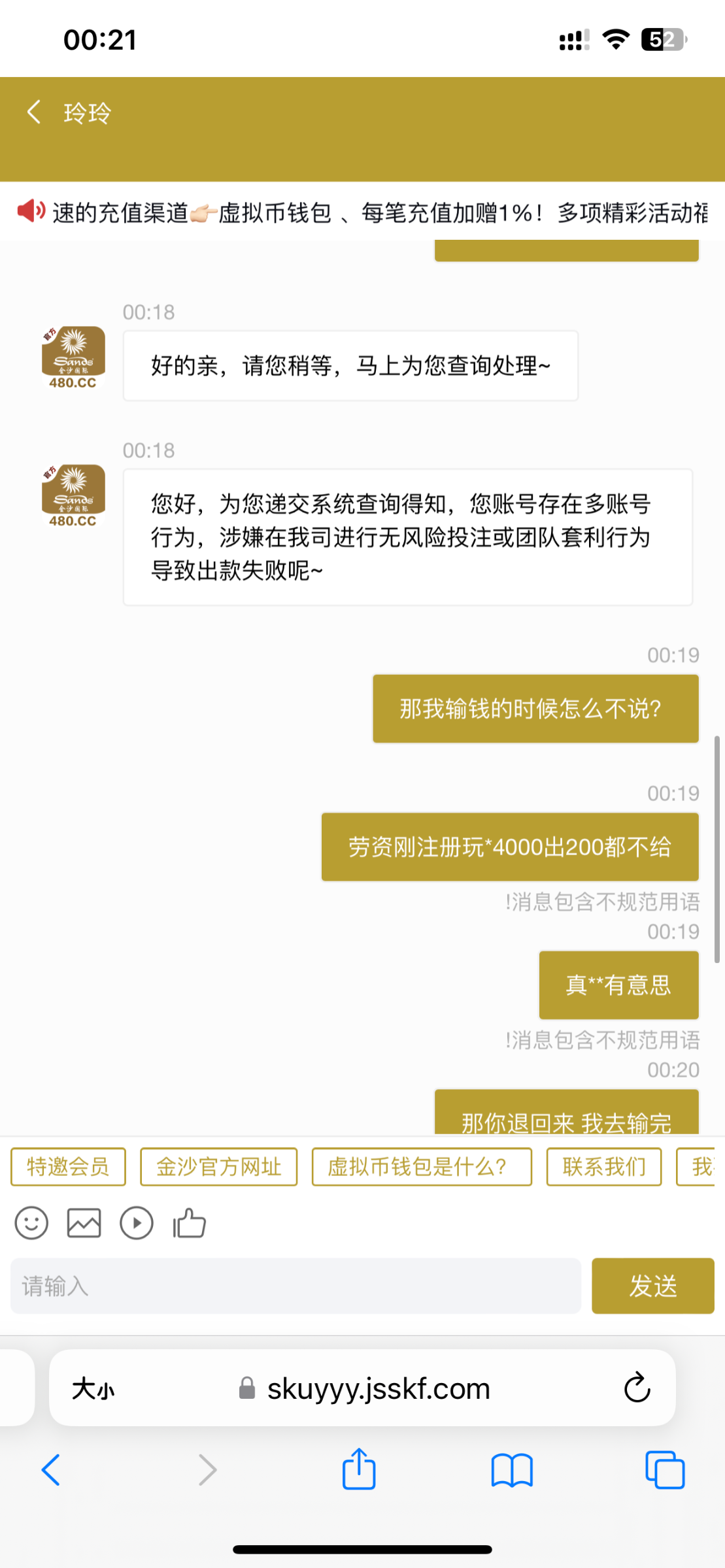Tap the video play icon in the chat toolbar
Screen dimensions: 725x1568
137,1222
